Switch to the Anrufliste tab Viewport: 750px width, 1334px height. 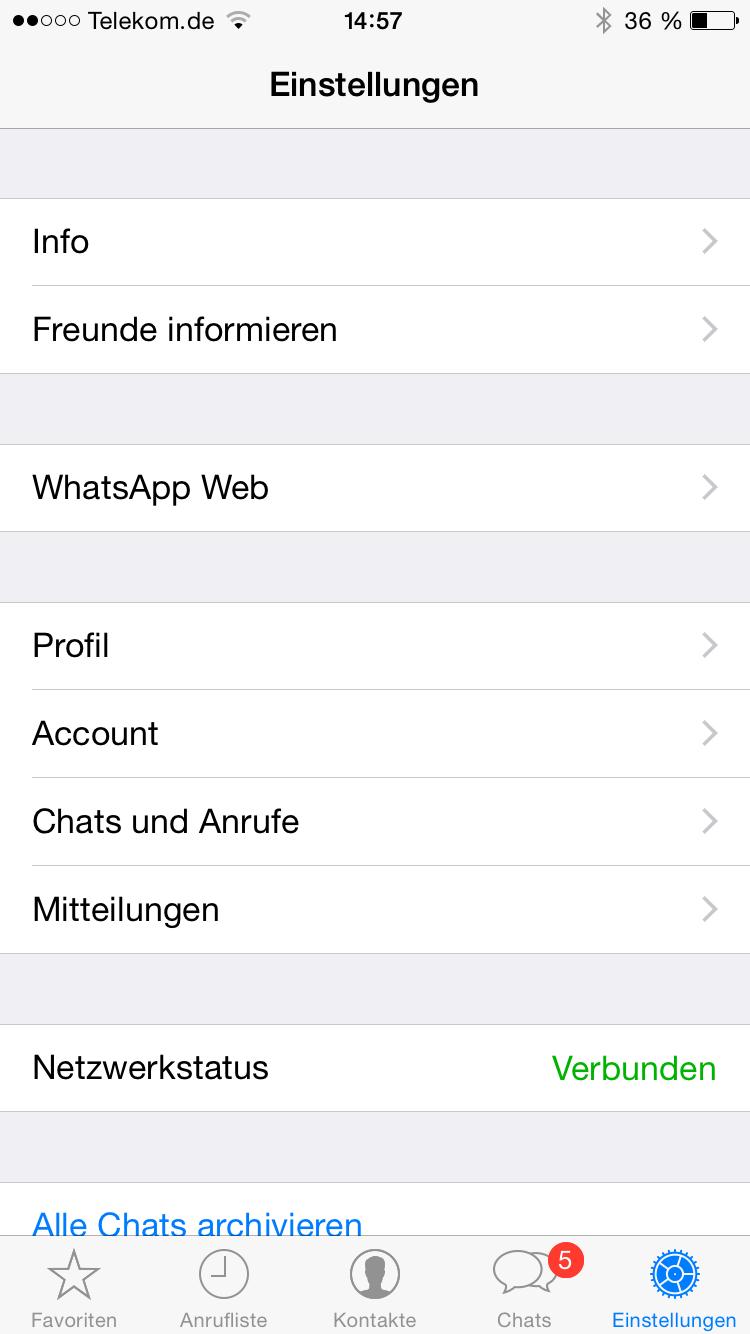pyautogui.click(x=224, y=1288)
